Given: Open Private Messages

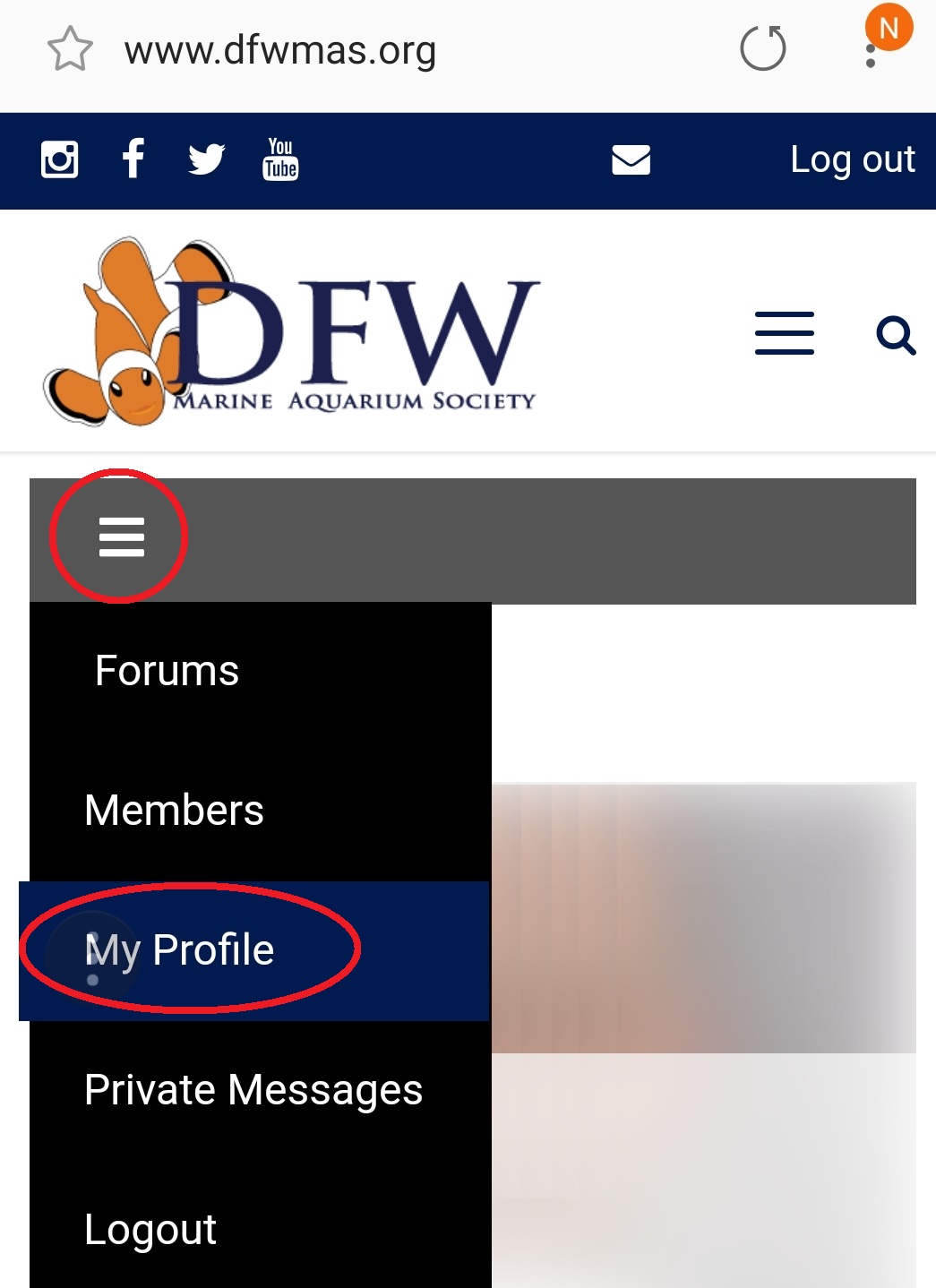Looking at the screenshot, I should (253, 1090).
